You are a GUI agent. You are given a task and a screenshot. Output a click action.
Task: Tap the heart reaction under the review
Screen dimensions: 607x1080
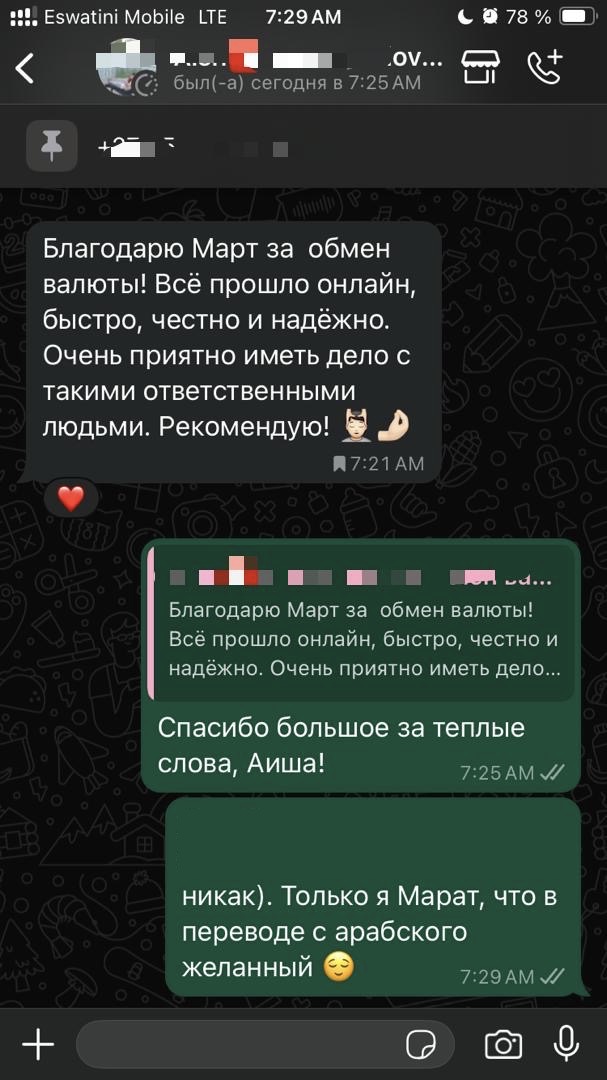pos(70,498)
